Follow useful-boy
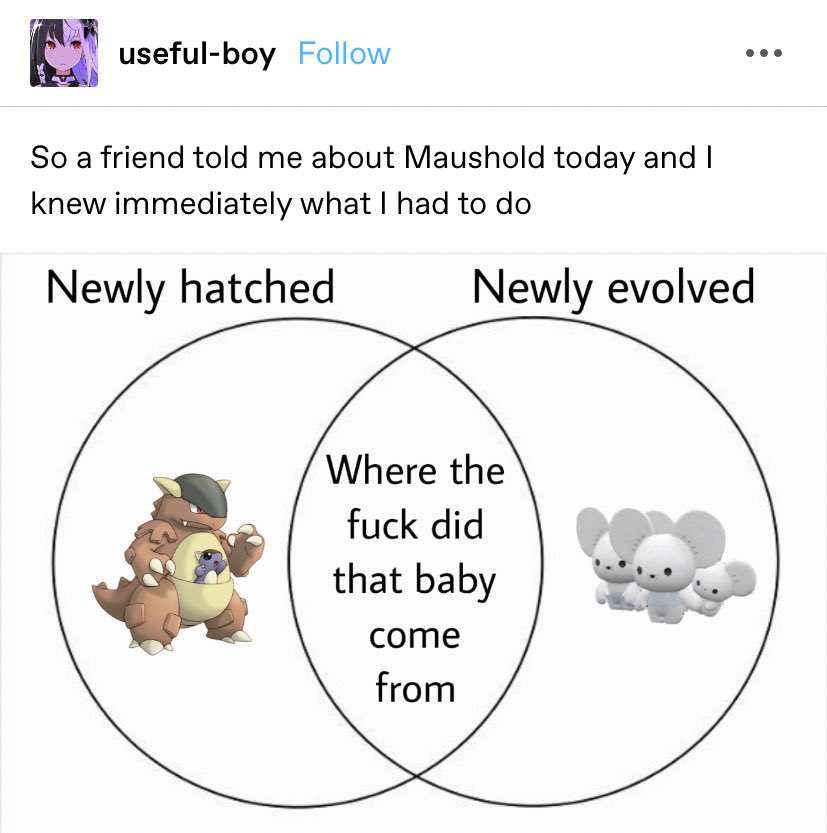This screenshot has height=833, width=827. 344,53
